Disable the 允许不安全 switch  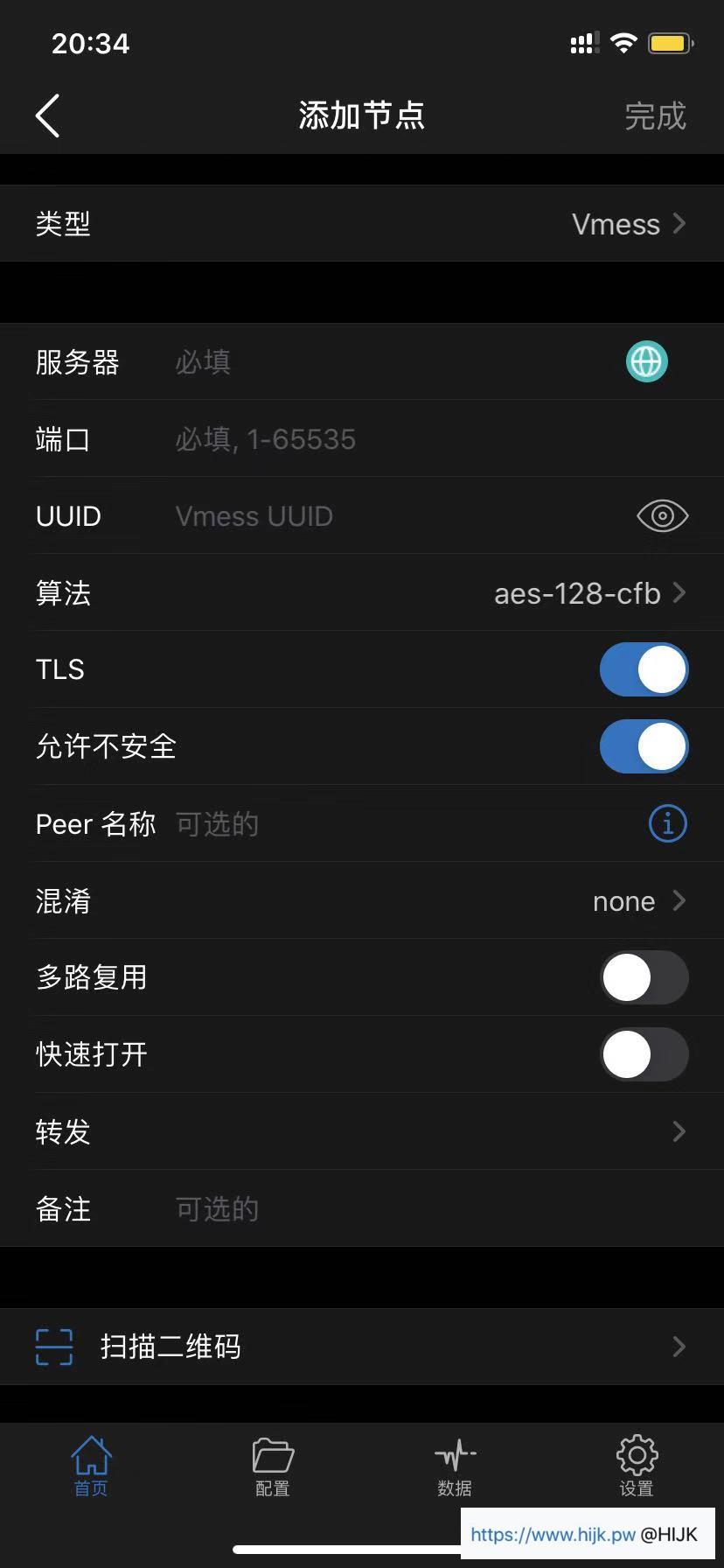tap(644, 747)
